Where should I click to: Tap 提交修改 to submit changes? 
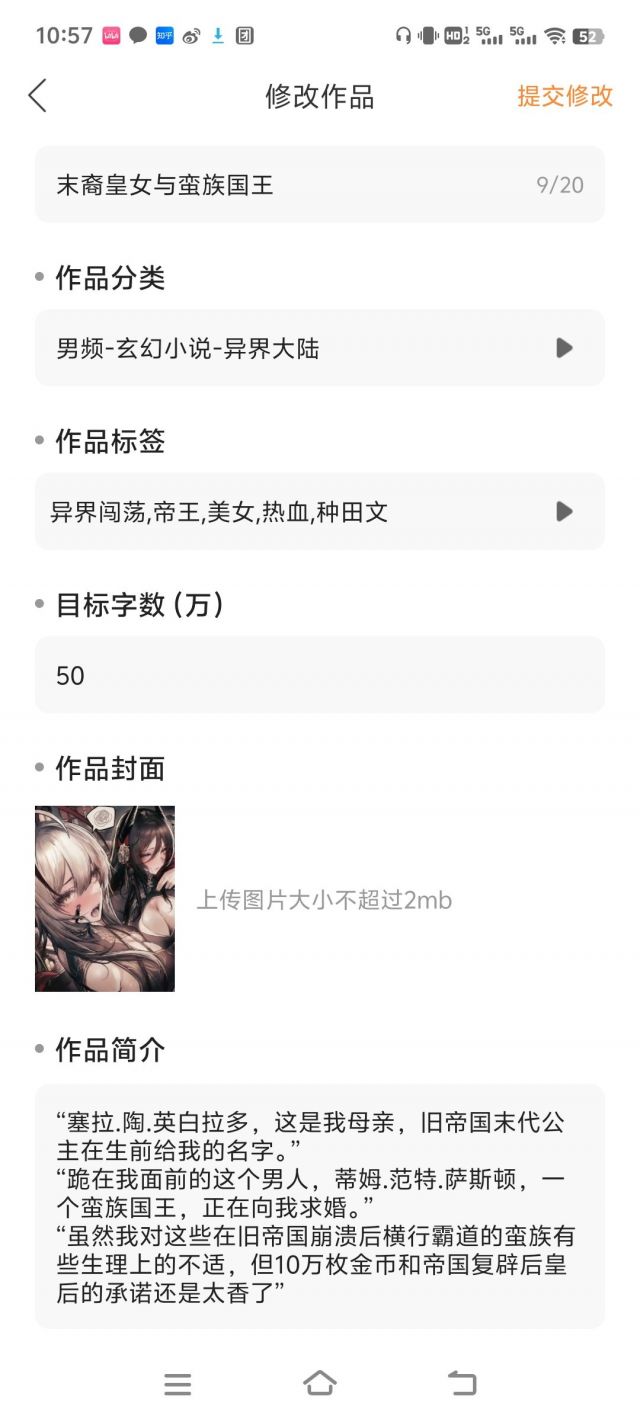[564, 96]
